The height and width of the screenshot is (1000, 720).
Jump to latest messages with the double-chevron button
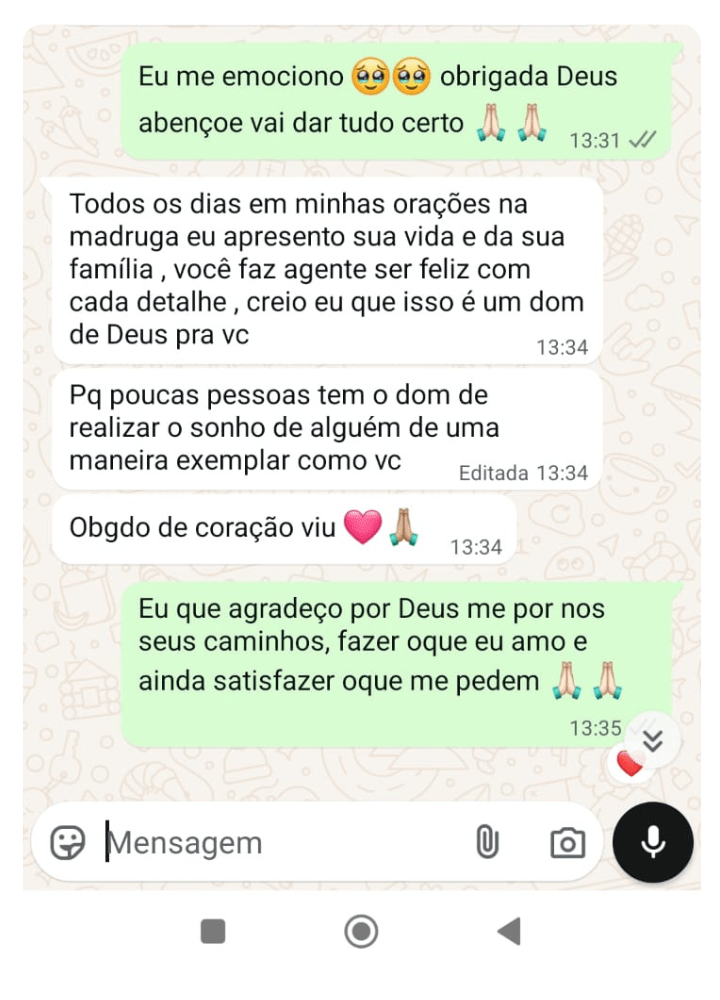(x=652, y=740)
